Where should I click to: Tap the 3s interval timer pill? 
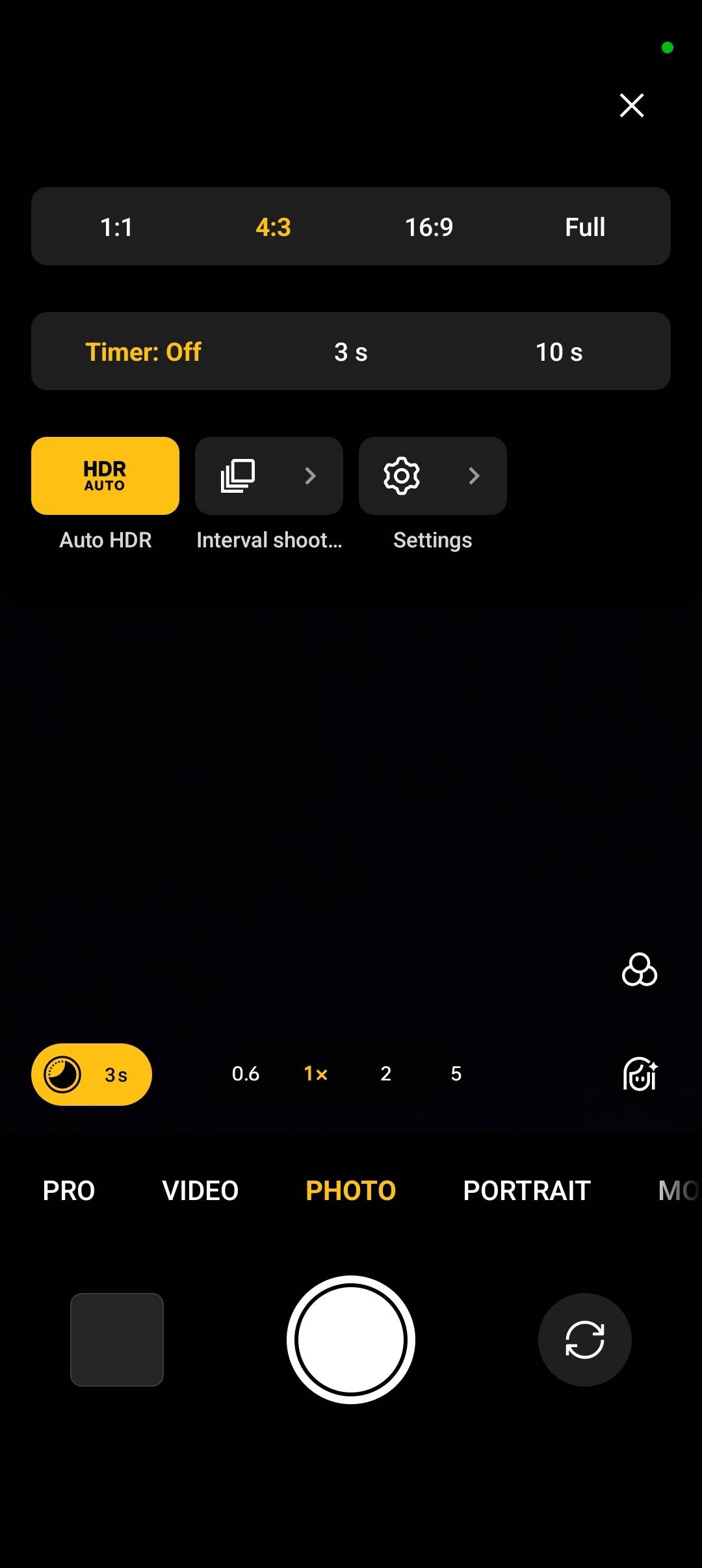point(92,1074)
